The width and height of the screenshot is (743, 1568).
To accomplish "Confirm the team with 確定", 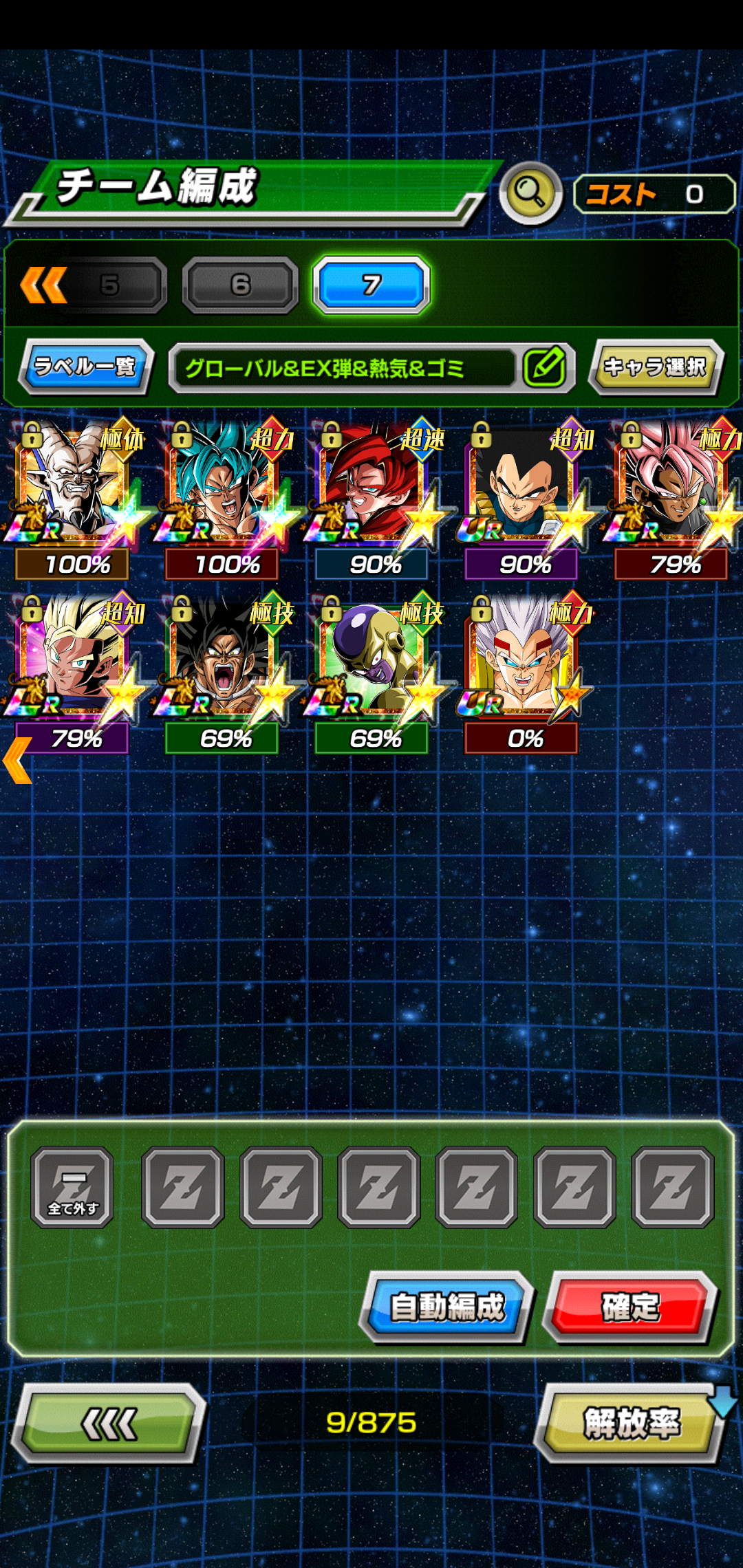I will tap(630, 1306).
